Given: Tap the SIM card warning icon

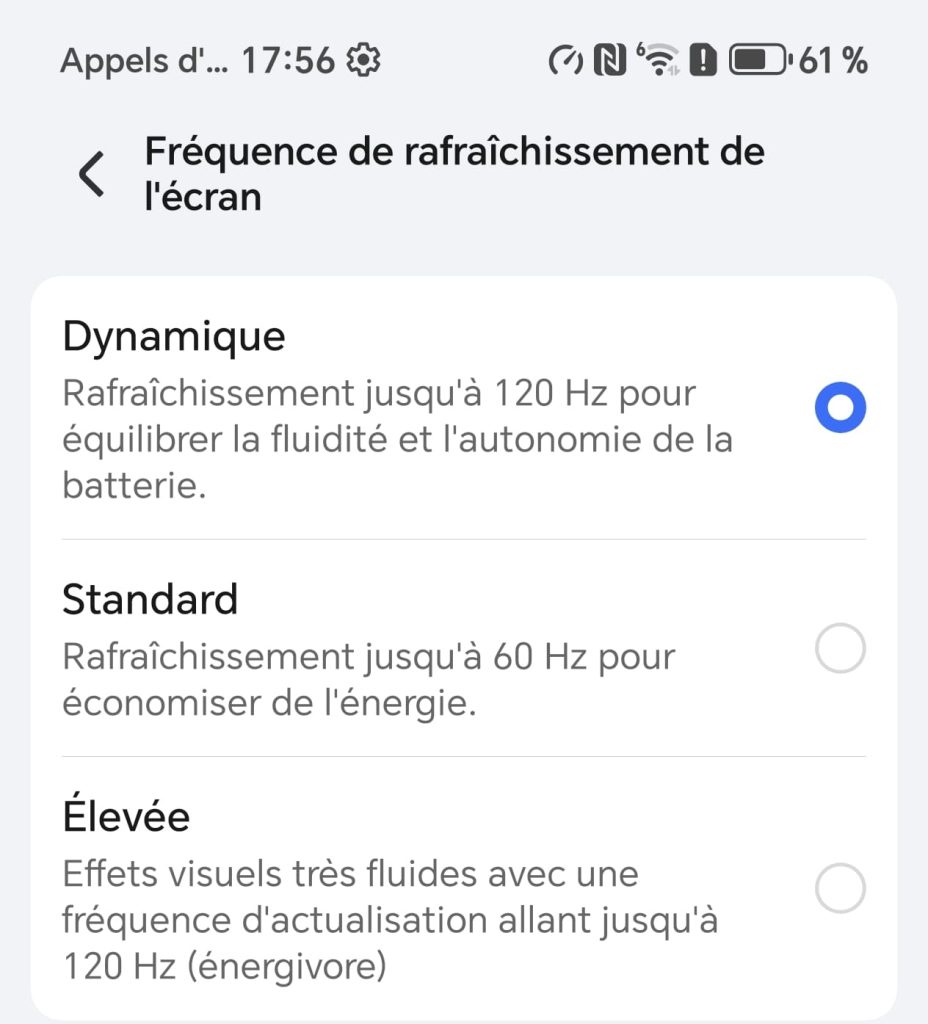Looking at the screenshot, I should 703,60.
